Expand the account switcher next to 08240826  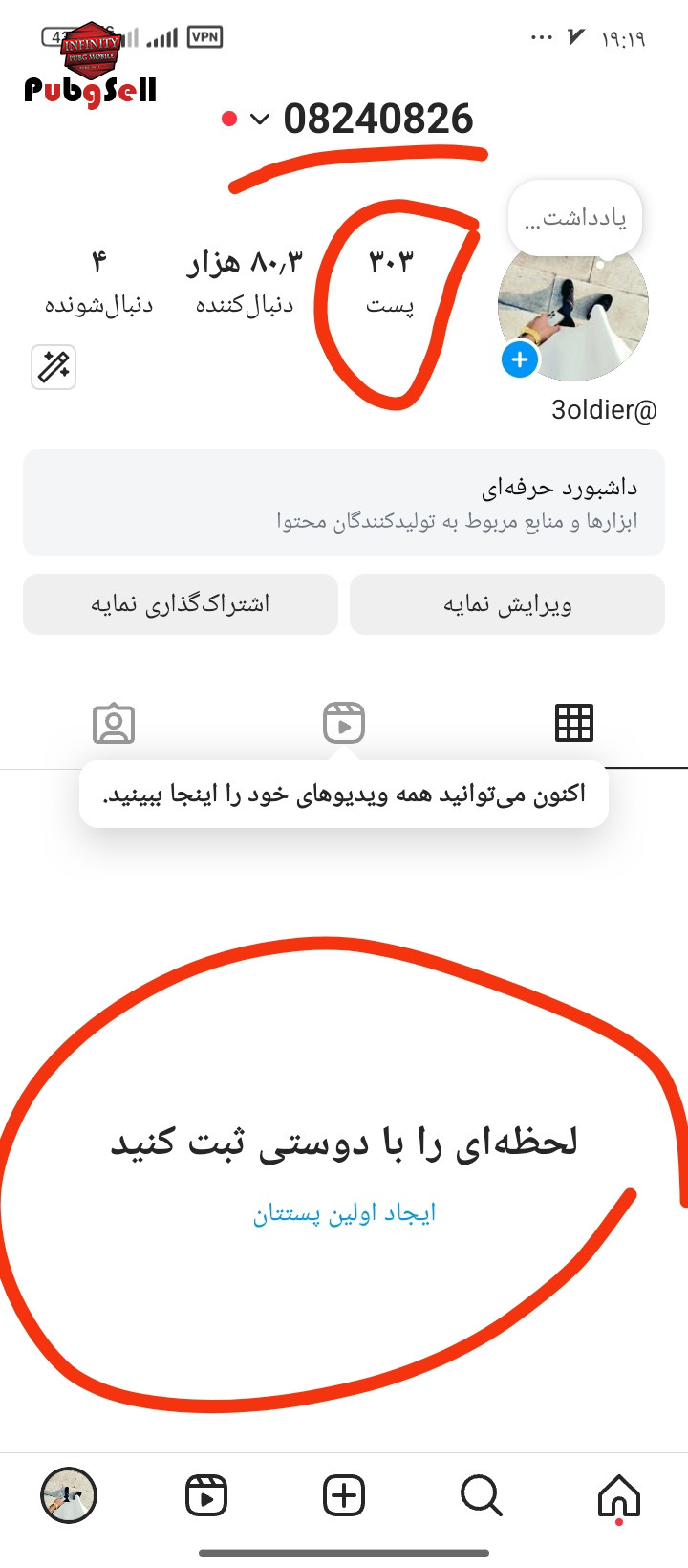tap(260, 120)
